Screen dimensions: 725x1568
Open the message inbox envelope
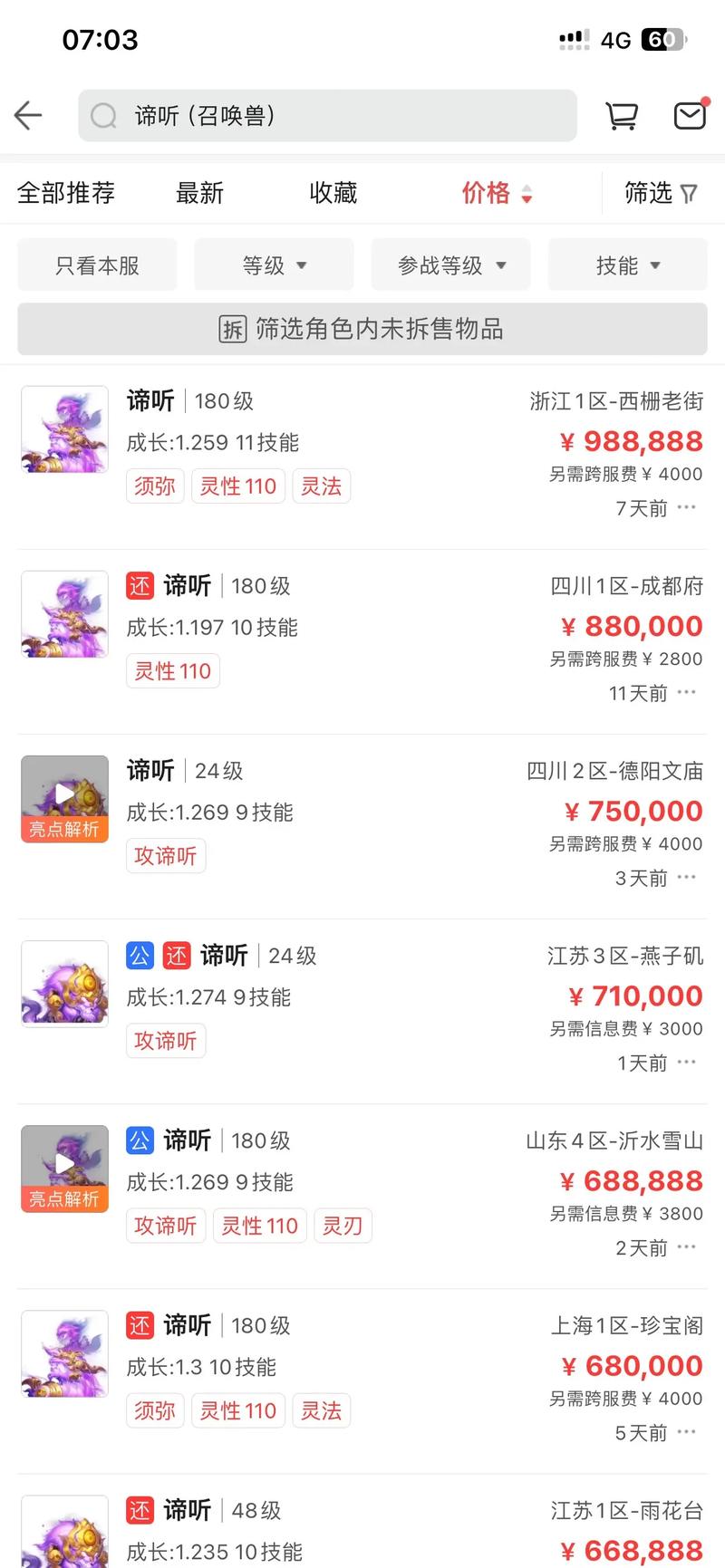click(690, 115)
